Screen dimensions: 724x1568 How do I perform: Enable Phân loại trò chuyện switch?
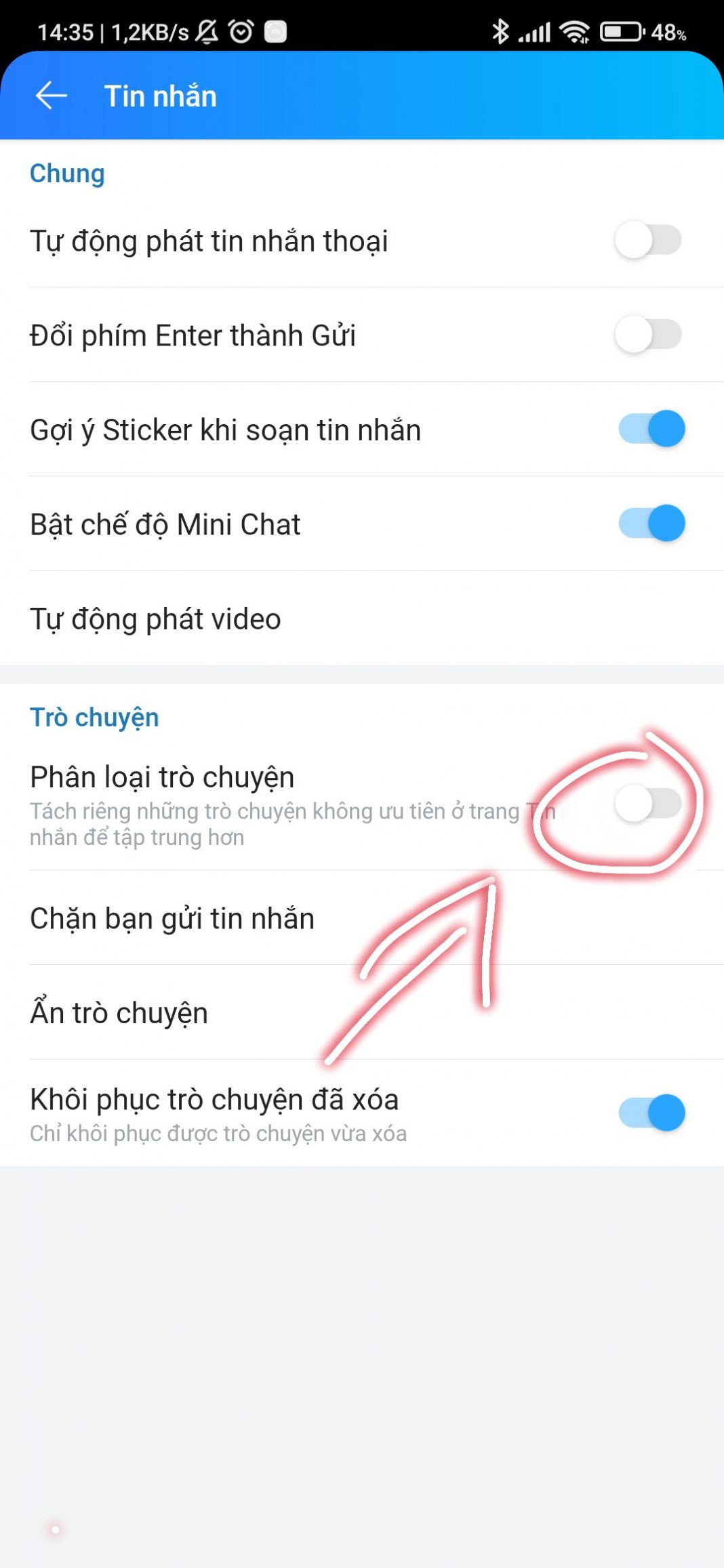tap(647, 804)
